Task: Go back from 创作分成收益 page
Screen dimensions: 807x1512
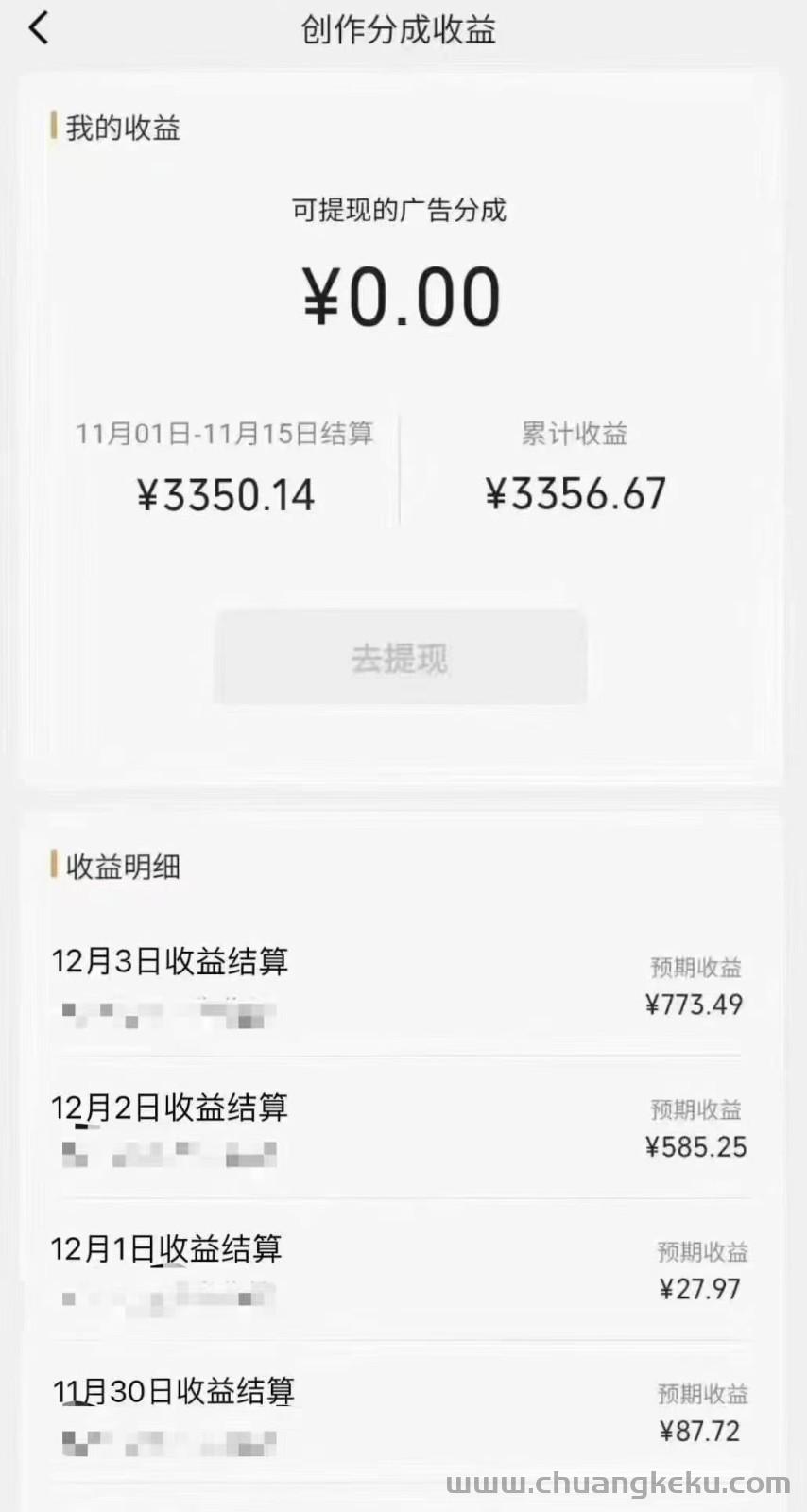Action: [39, 28]
